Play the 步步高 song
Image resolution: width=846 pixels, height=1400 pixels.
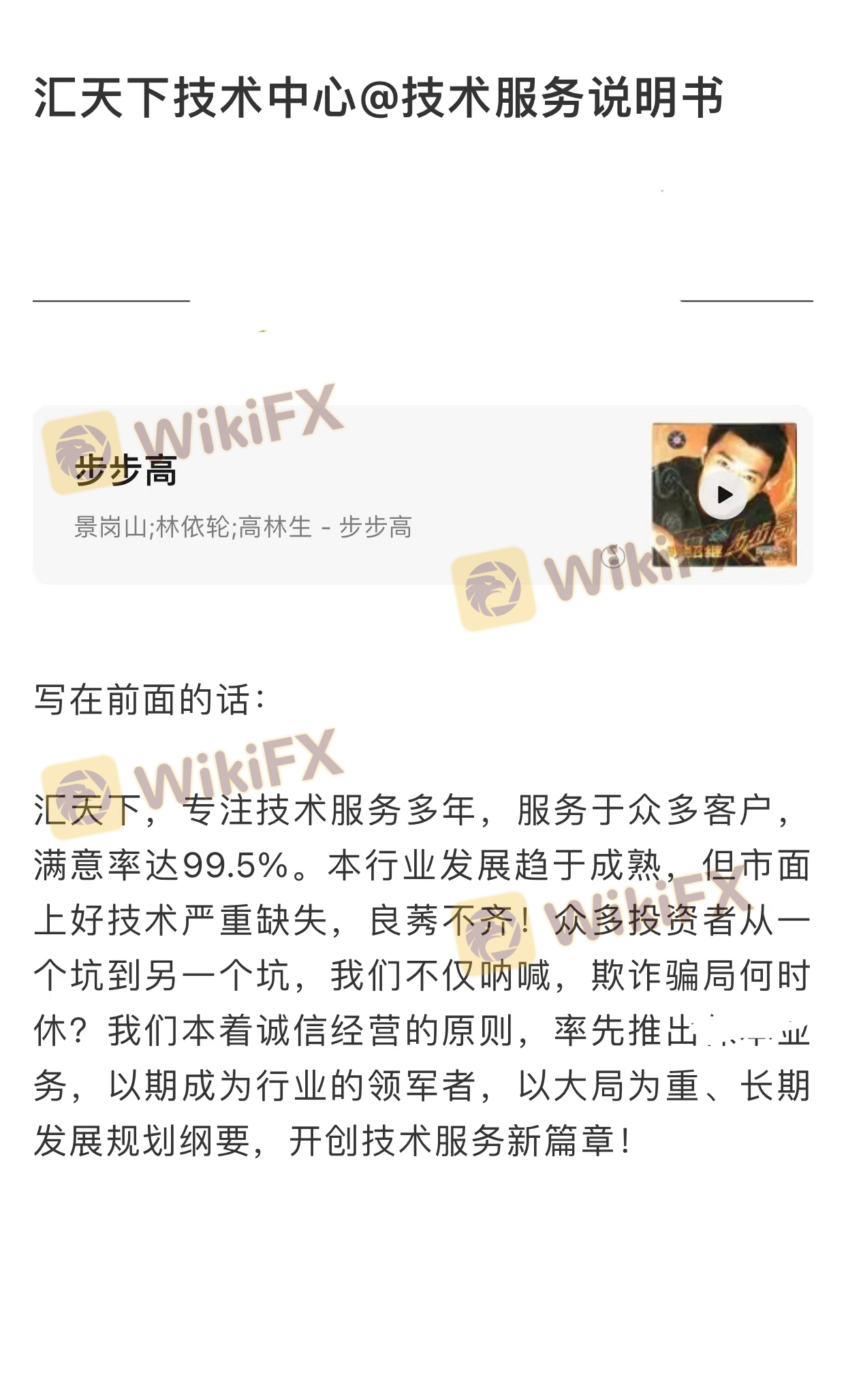[x=724, y=495]
